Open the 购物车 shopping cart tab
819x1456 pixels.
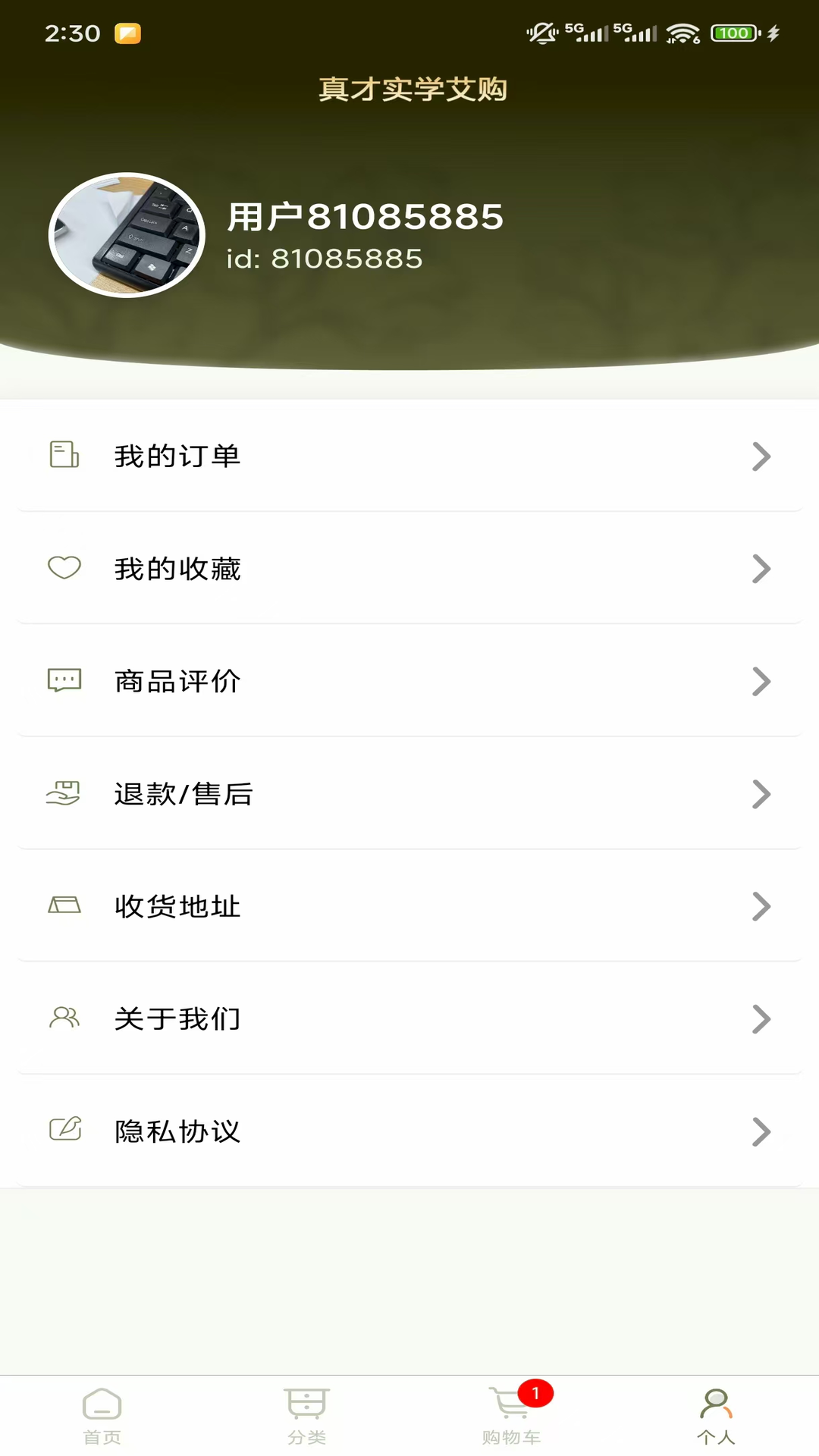coord(512,1415)
